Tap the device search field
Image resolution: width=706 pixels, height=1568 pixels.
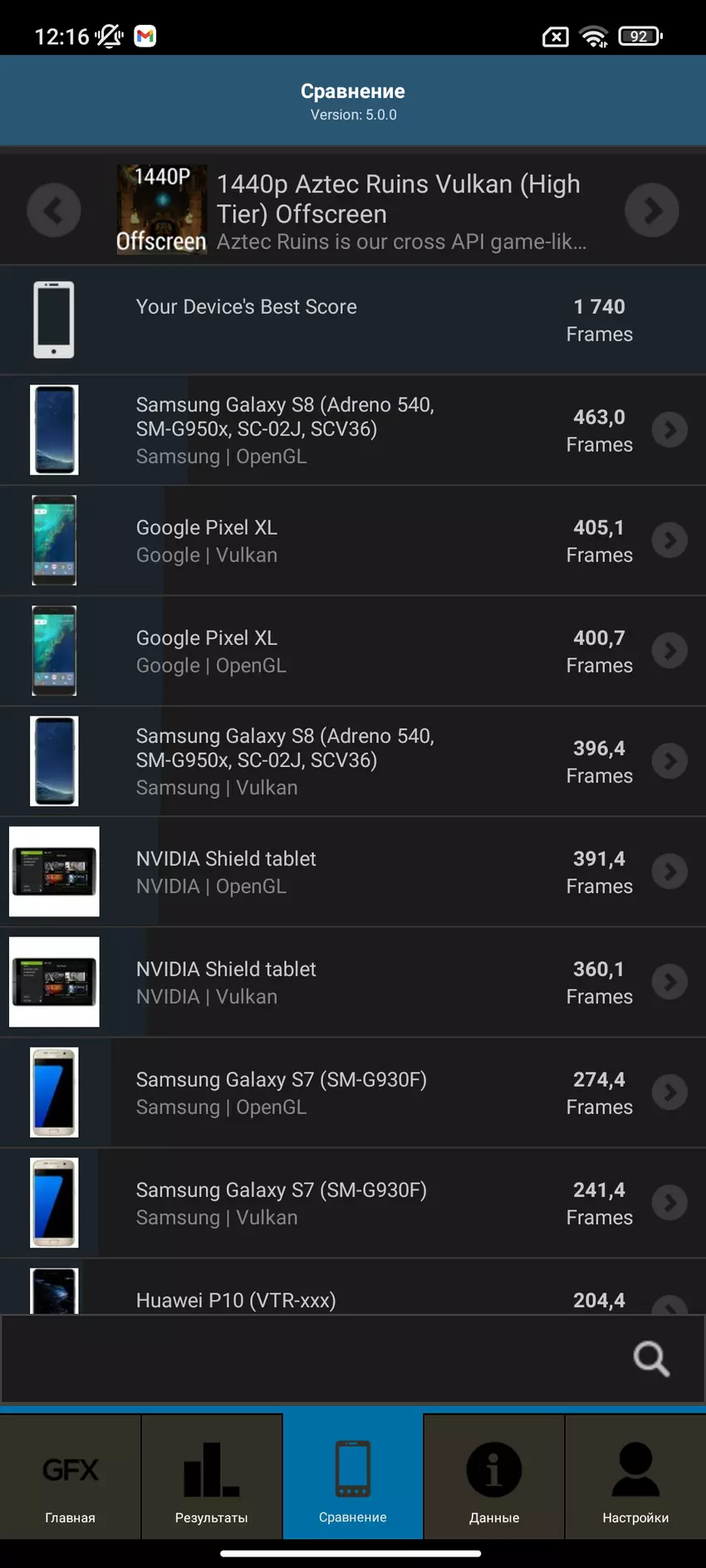[x=316, y=1359]
